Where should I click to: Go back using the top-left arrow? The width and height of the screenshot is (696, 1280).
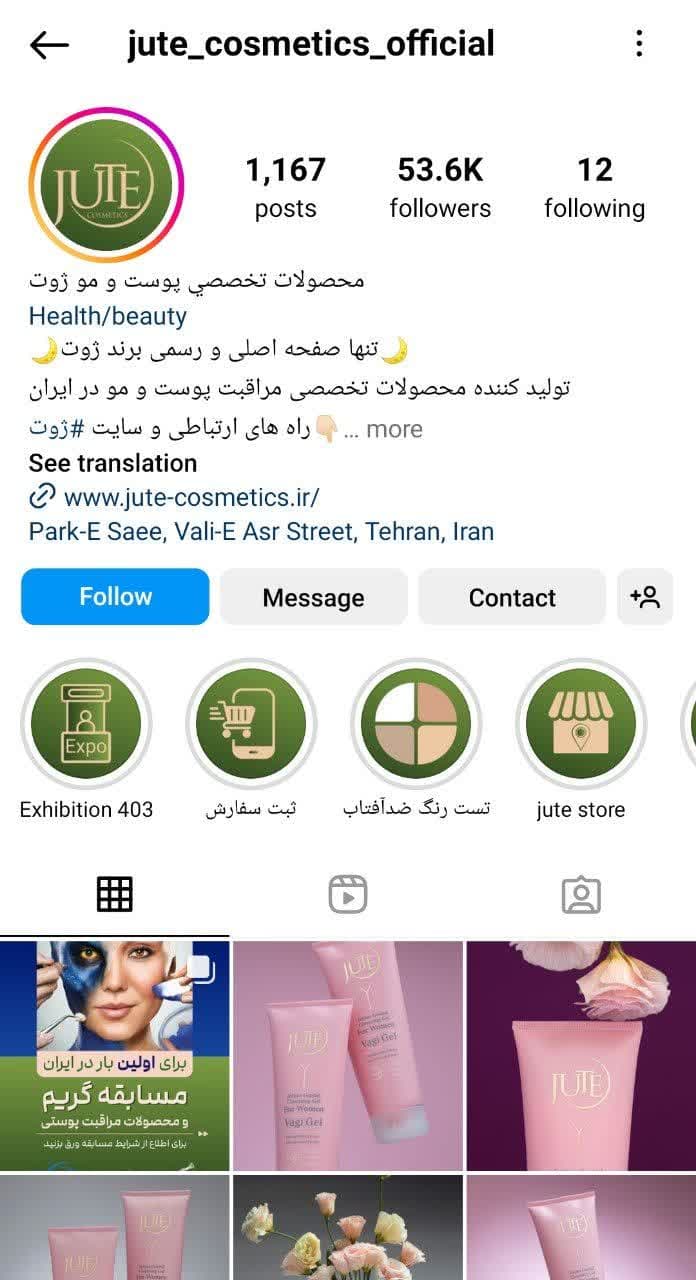[x=48, y=44]
